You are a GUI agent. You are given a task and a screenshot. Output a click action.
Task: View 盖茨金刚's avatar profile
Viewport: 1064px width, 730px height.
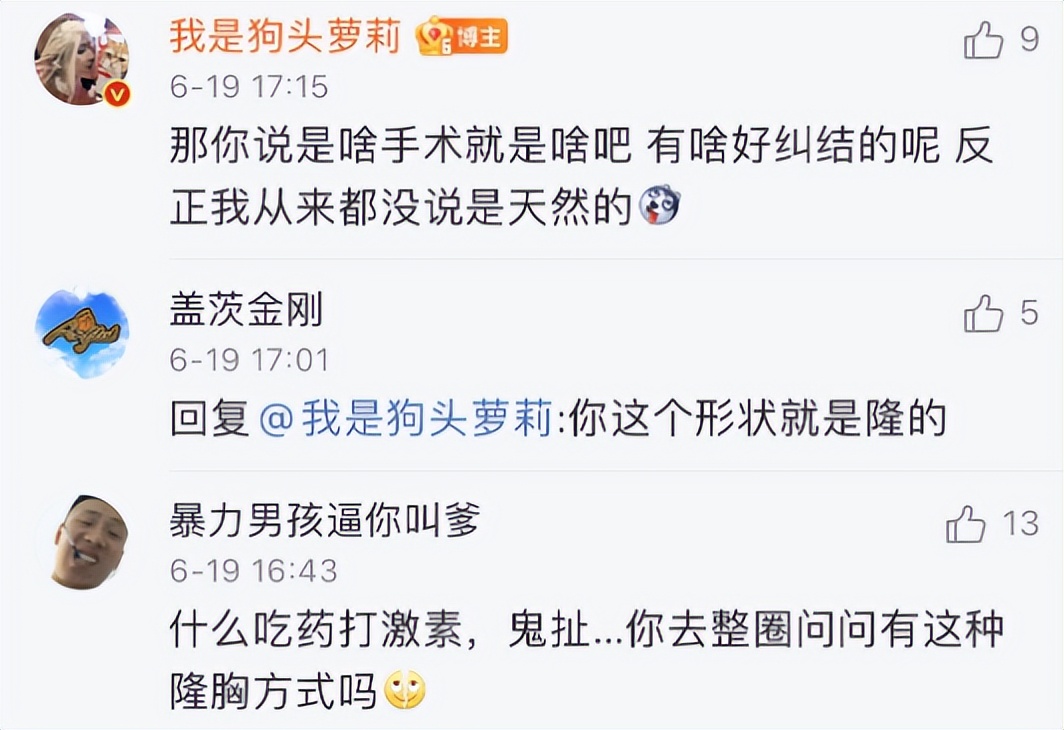82,333
